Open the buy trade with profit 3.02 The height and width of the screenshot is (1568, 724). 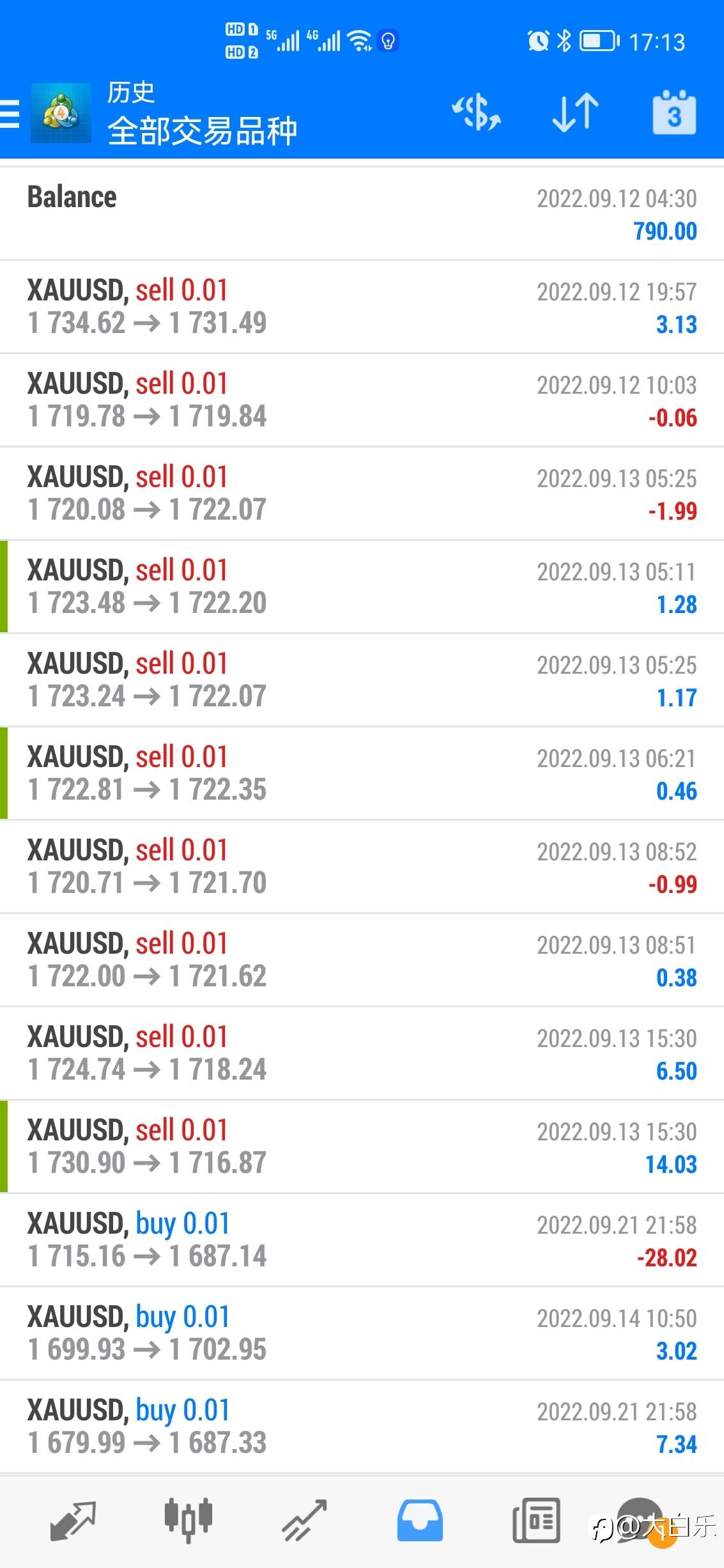(362, 1333)
